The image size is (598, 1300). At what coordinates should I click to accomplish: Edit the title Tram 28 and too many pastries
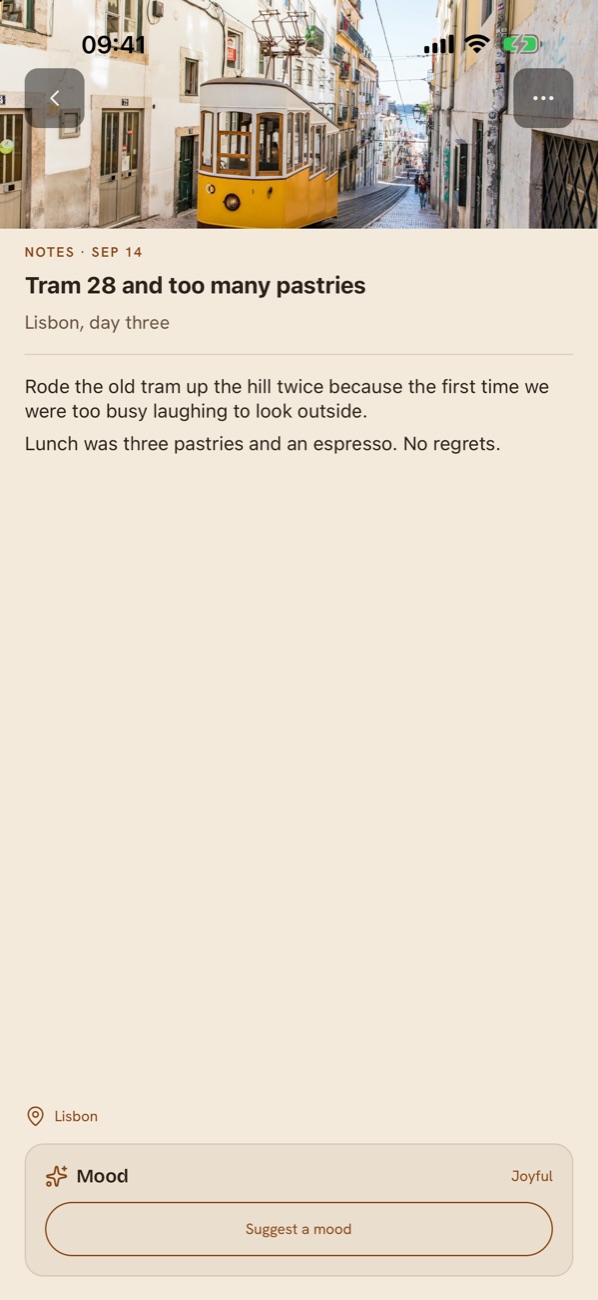coord(195,286)
